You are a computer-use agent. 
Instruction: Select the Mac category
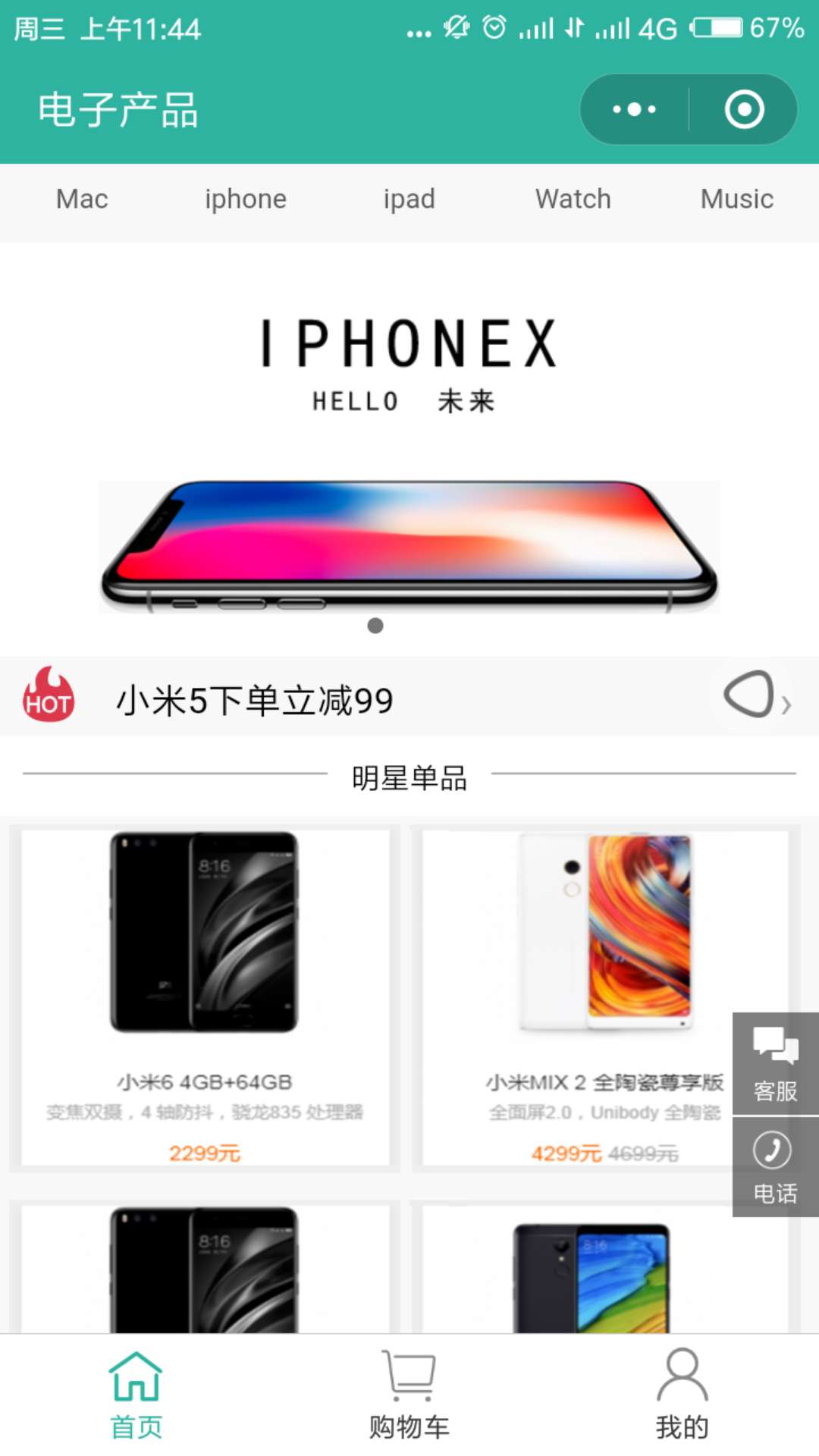(82, 199)
